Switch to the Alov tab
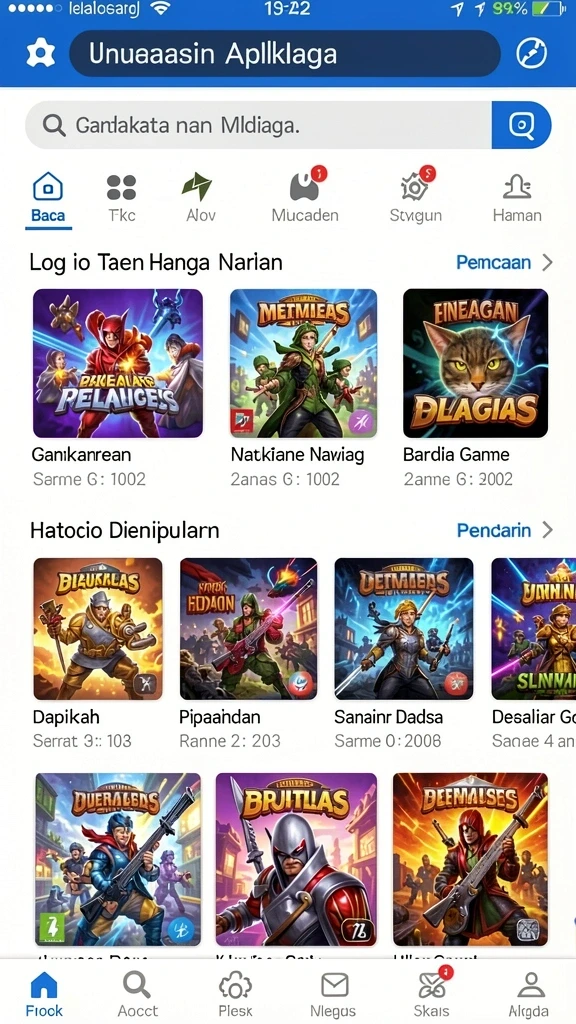This screenshot has height=1024, width=576. 200,195
